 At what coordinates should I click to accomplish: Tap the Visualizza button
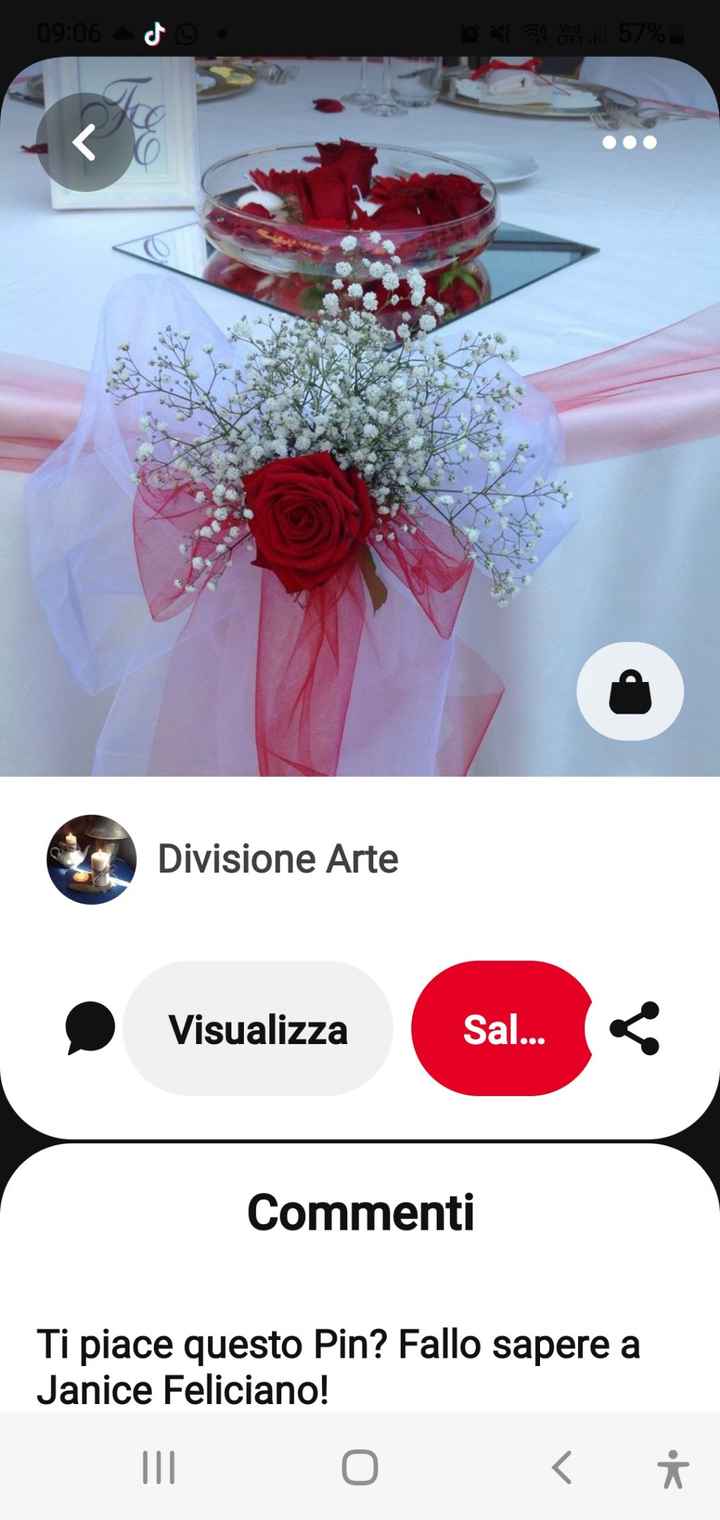coord(258,1029)
